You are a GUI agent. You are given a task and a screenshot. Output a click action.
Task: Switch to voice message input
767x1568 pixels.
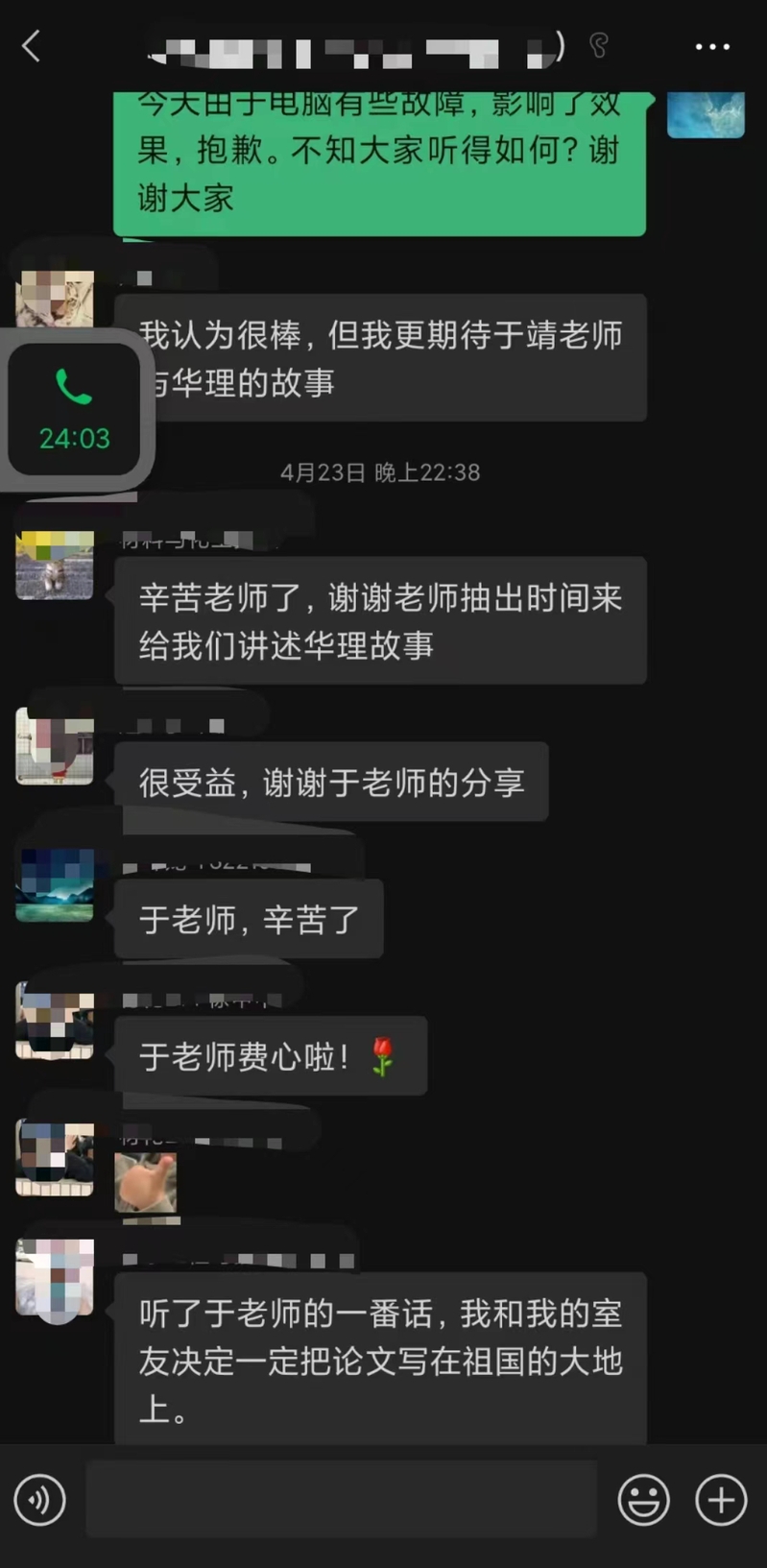click(40, 1500)
